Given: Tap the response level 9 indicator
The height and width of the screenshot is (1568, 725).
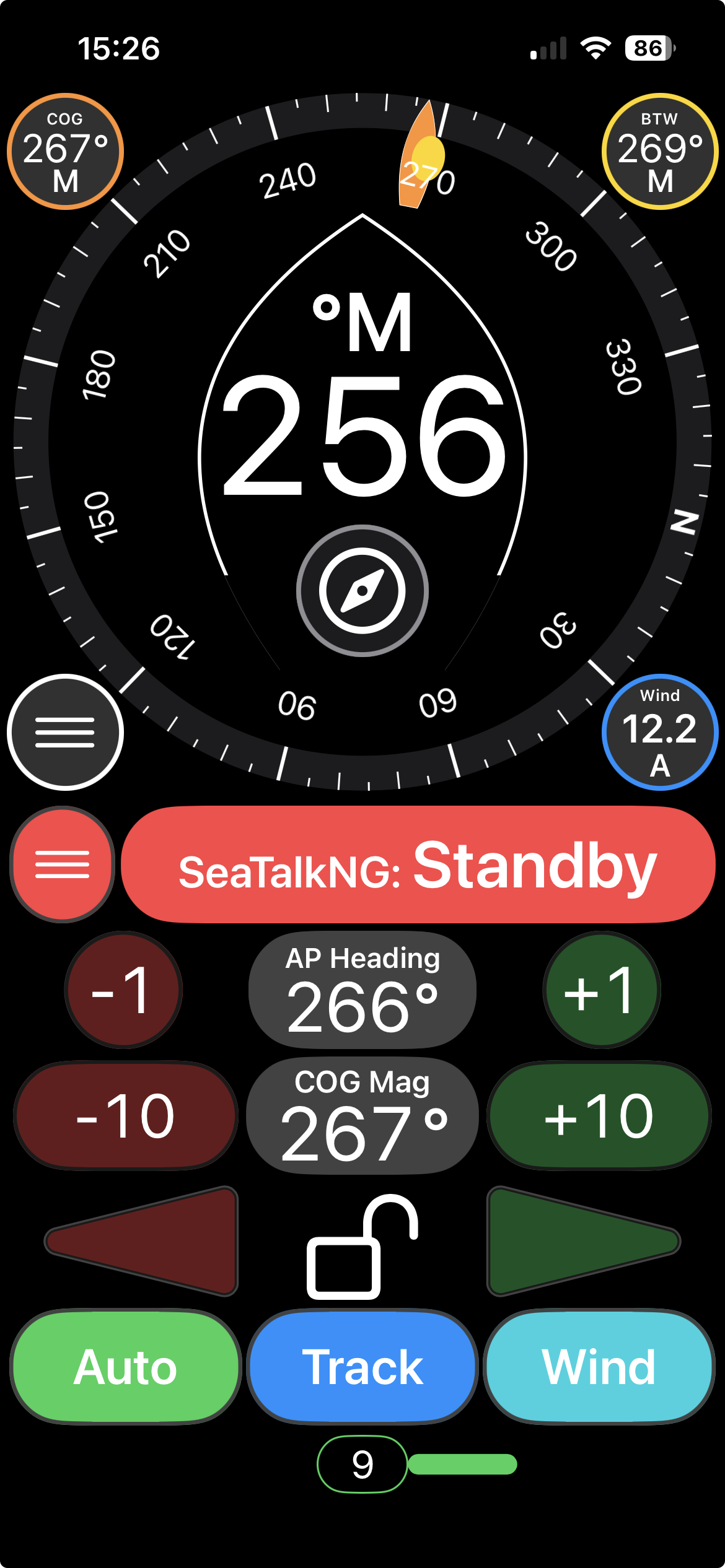Looking at the screenshot, I should click(362, 1464).
